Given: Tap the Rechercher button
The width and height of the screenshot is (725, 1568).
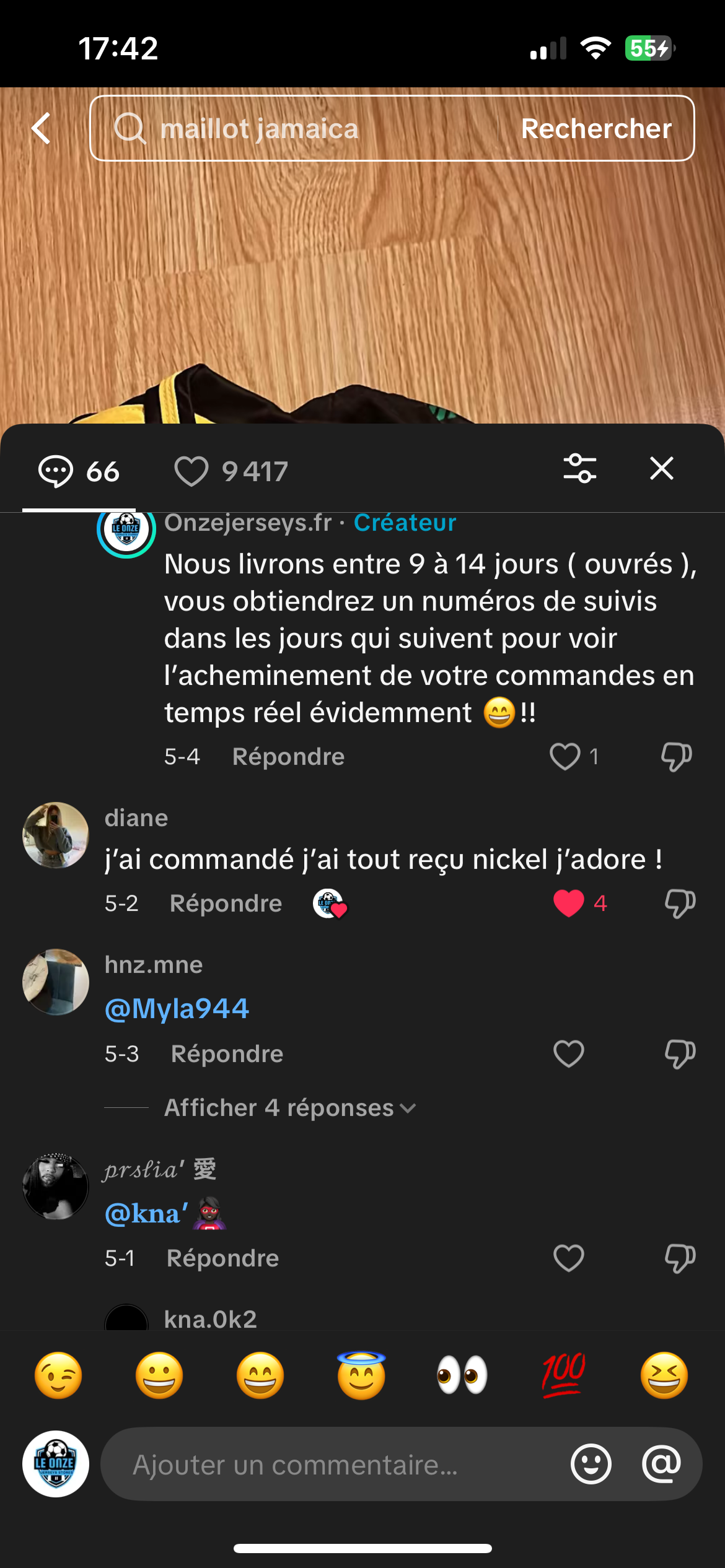Looking at the screenshot, I should 595,129.
